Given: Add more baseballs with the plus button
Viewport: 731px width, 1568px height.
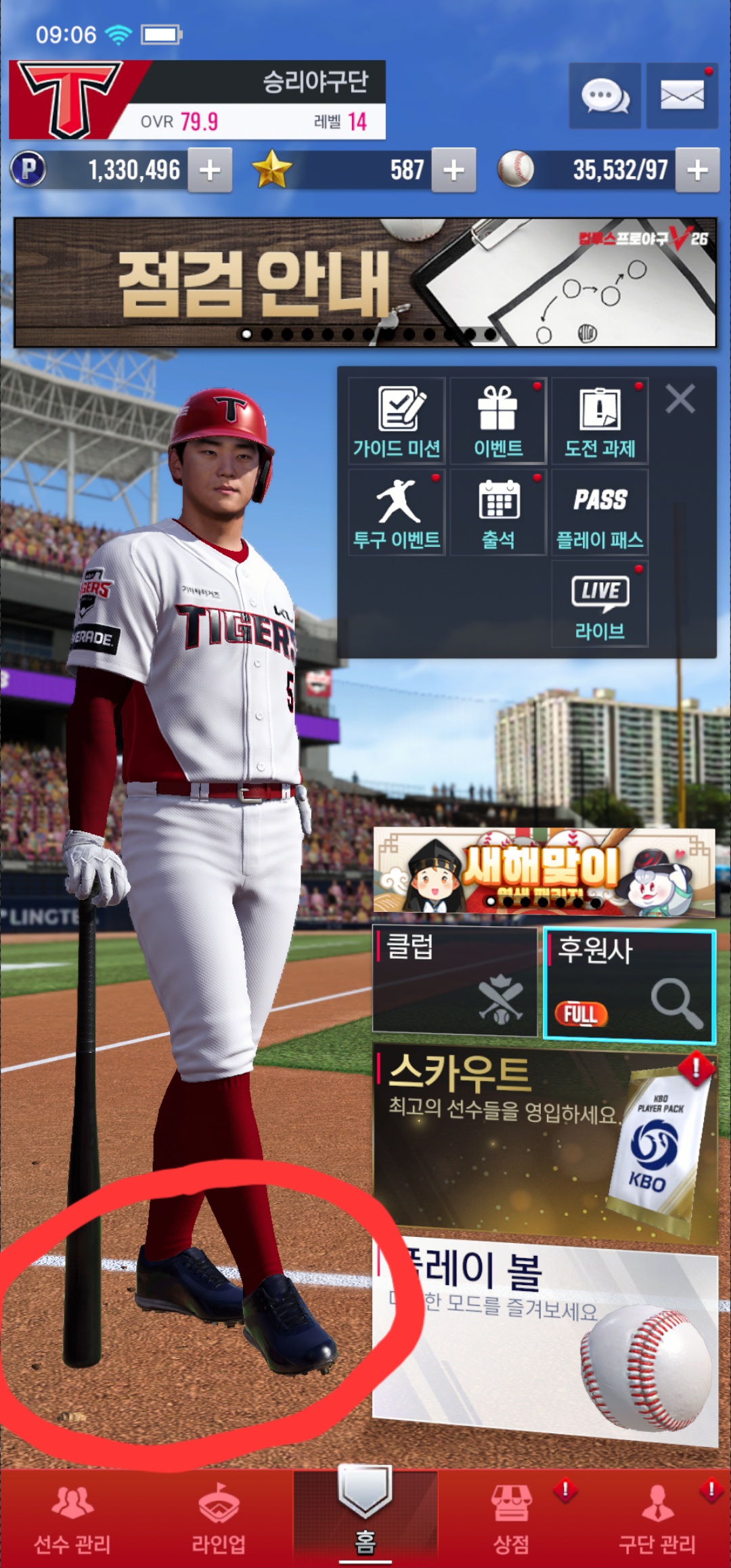Looking at the screenshot, I should (697, 170).
